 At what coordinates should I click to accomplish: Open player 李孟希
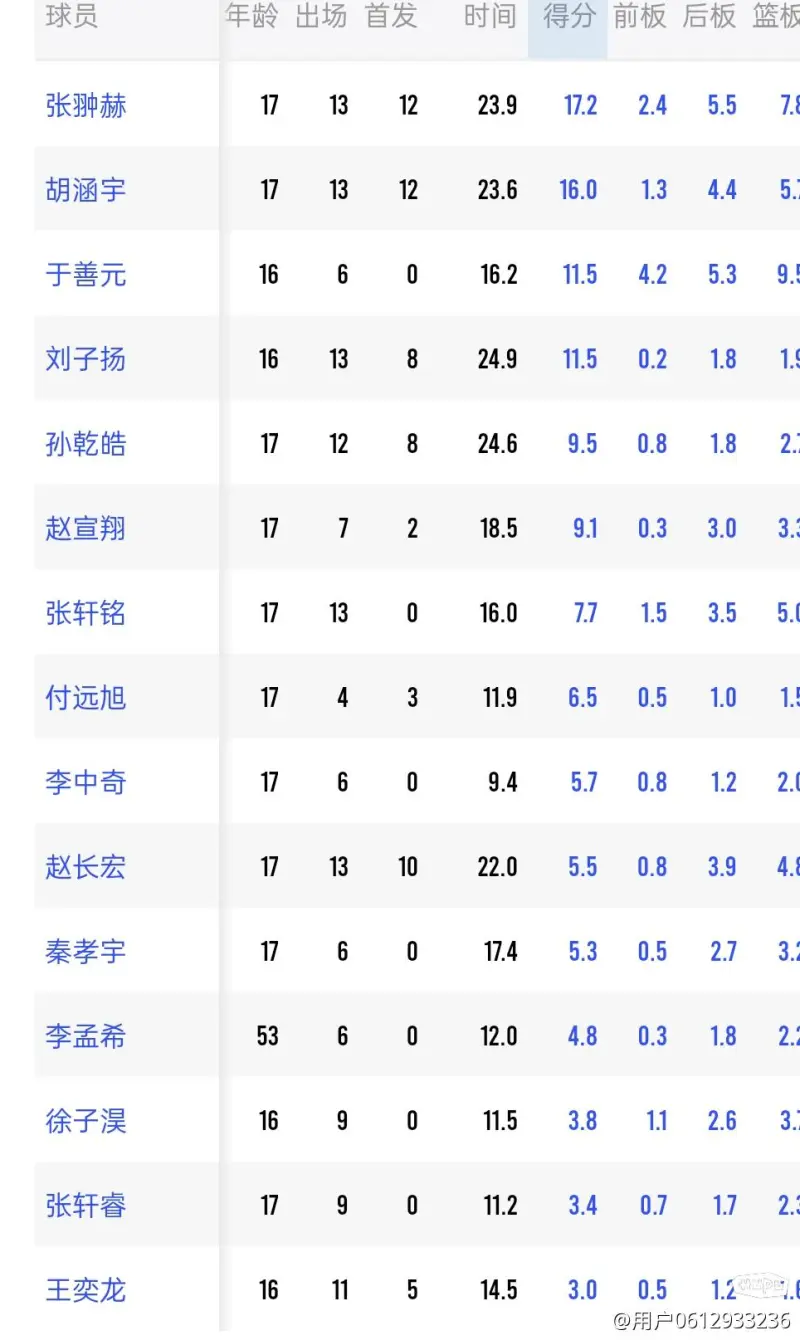click(86, 1036)
